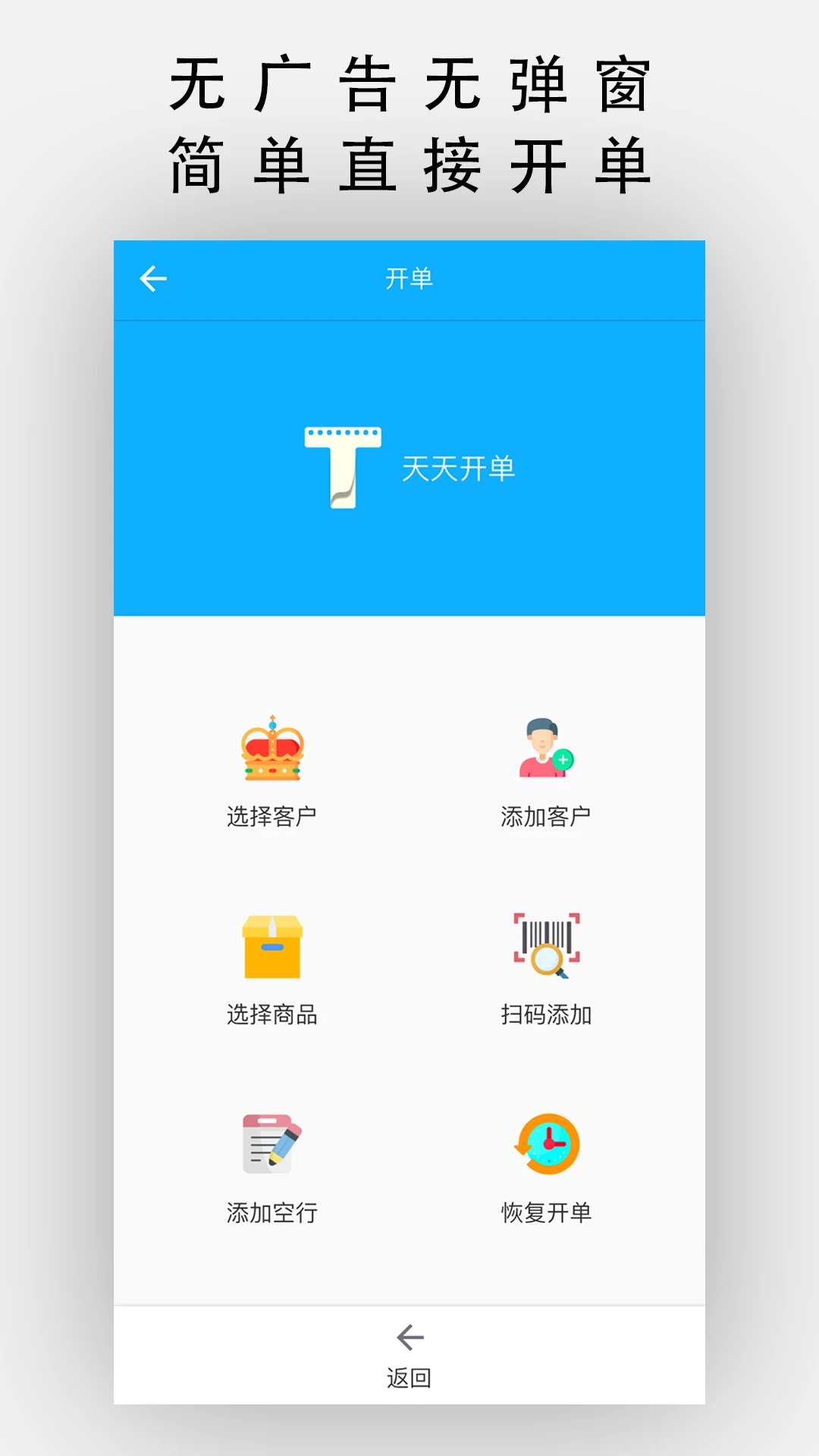Click the 恢复开单 label
Viewport: 819px width, 1456px height.
tap(544, 1211)
